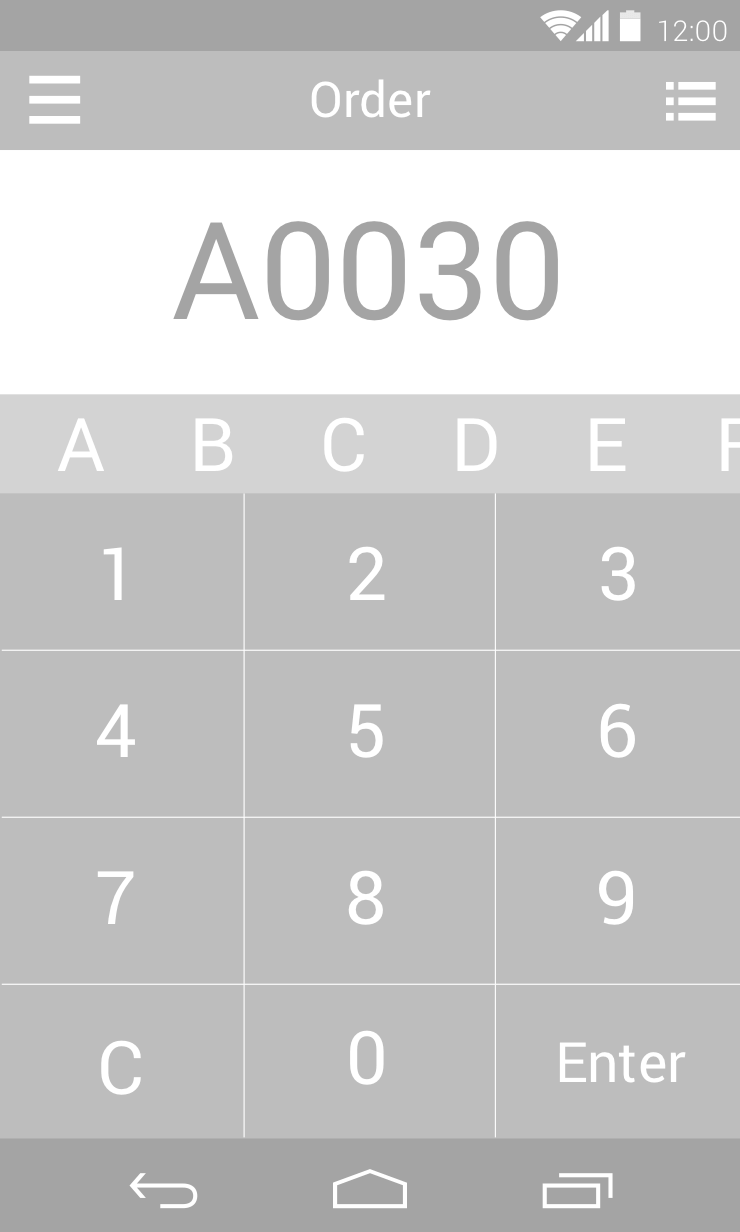Screen dimensions: 740x1232
Task: Select letter B in the letter row
Action: (x=213, y=445)
